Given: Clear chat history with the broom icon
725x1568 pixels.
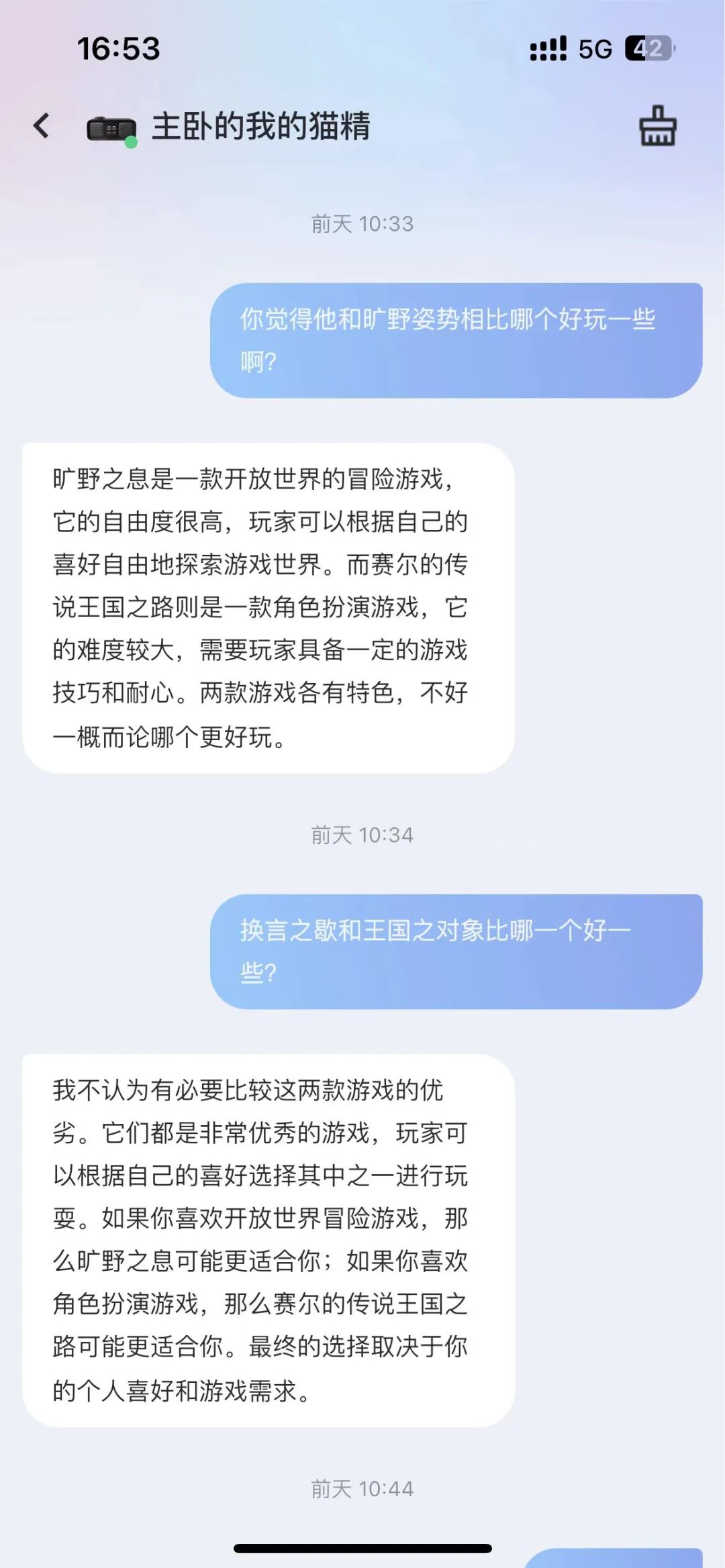Looking at the screenshot, I should tap(657, 126).
